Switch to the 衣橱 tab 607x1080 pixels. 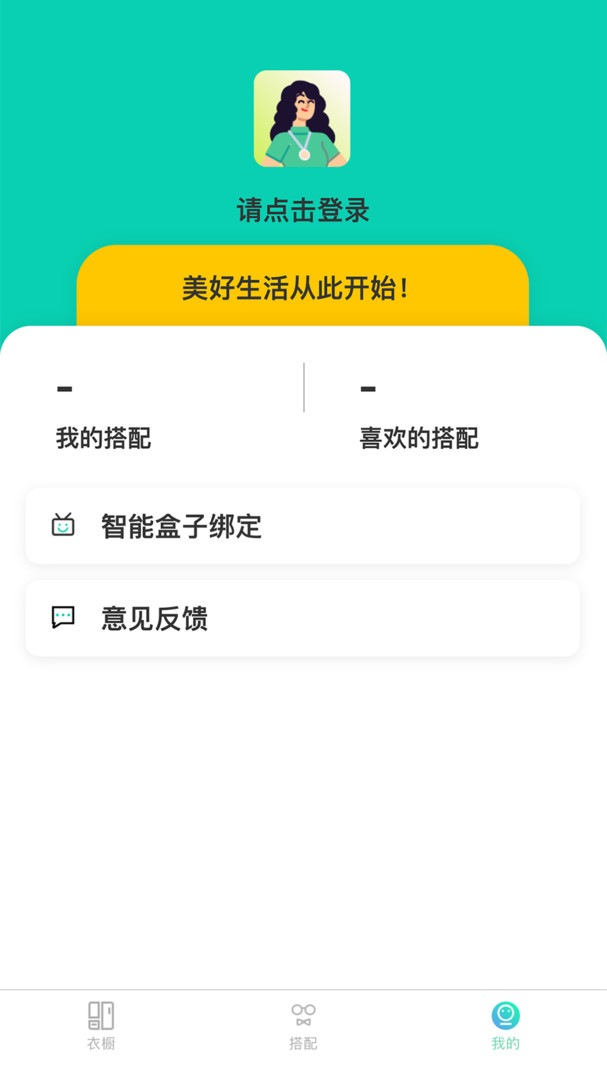pyautogui.click(x=101, y=1025)
